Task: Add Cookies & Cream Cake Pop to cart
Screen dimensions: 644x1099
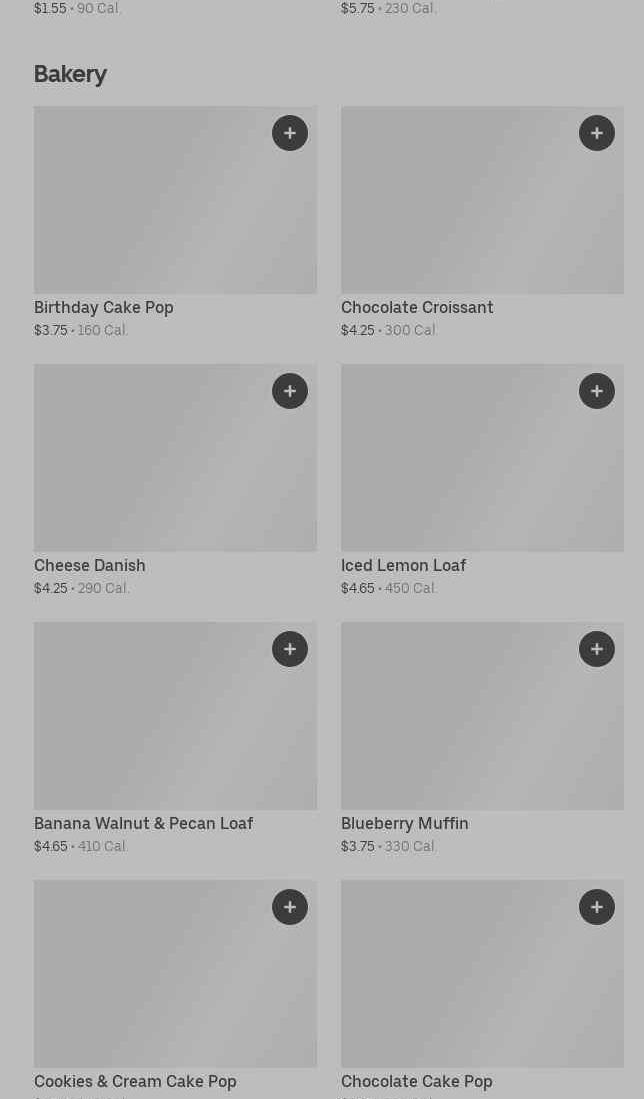Action: [x=290, y=907]
